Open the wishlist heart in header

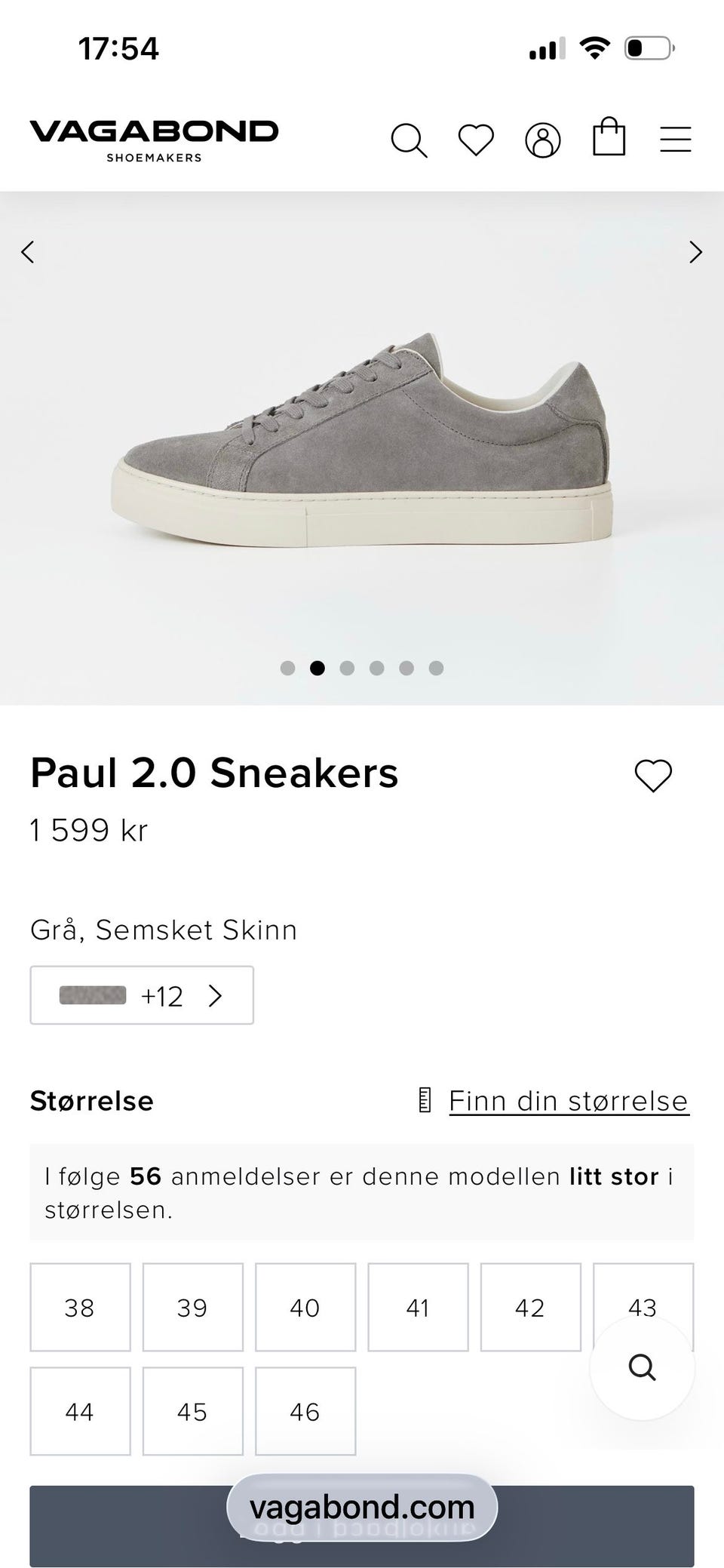tap(476, 140)
